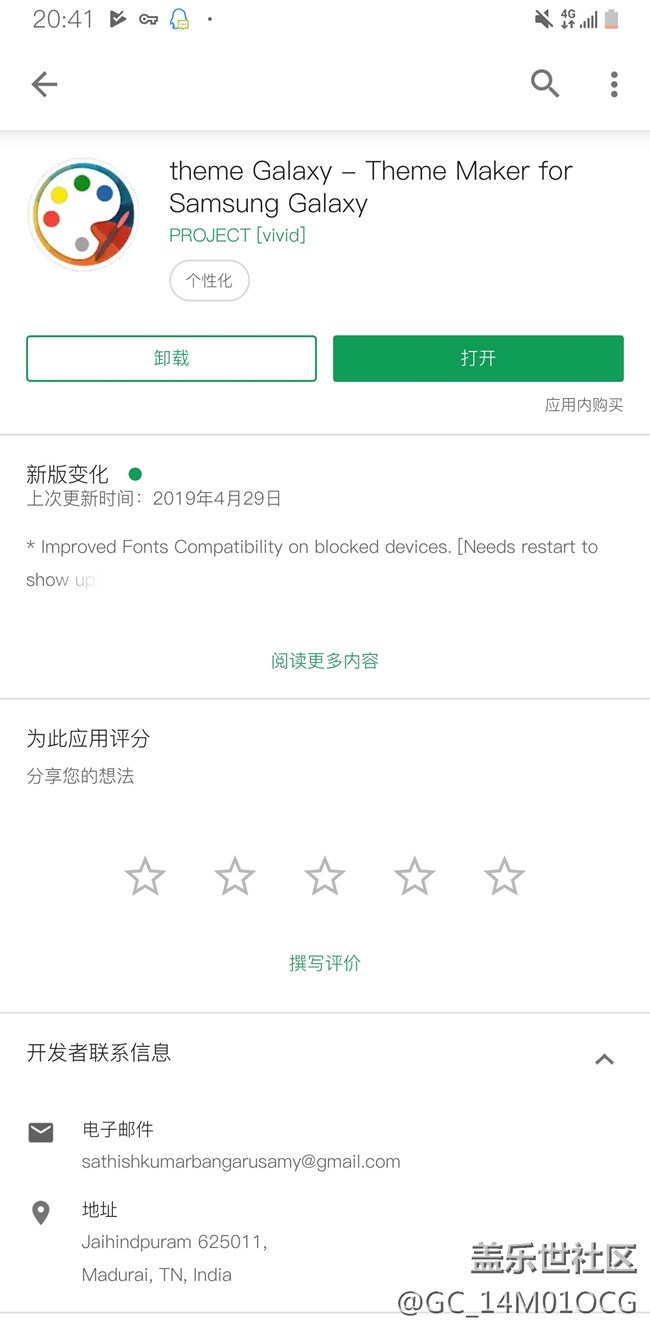Give the app five stars
Image resolution: width=650 pixels, height=1336 pixels.
coord(504,877)
